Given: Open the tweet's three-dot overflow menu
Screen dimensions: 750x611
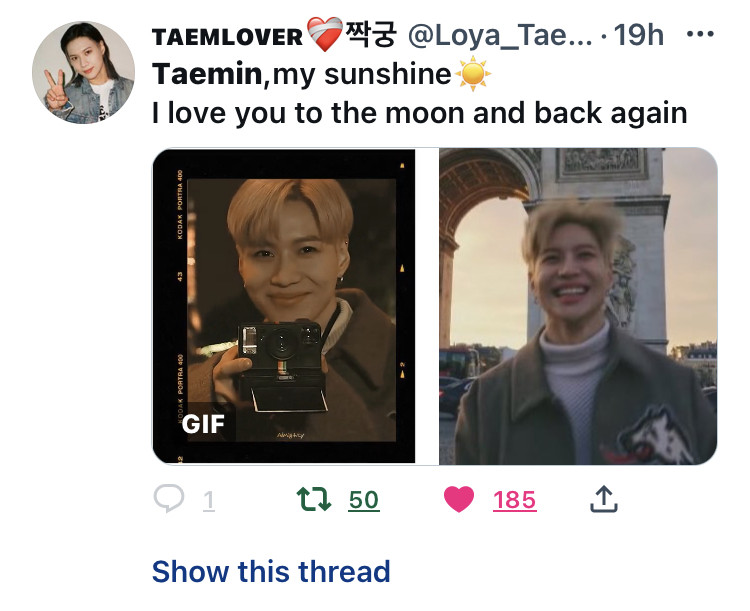Looking at the screenshot, I should coord(701,35).
